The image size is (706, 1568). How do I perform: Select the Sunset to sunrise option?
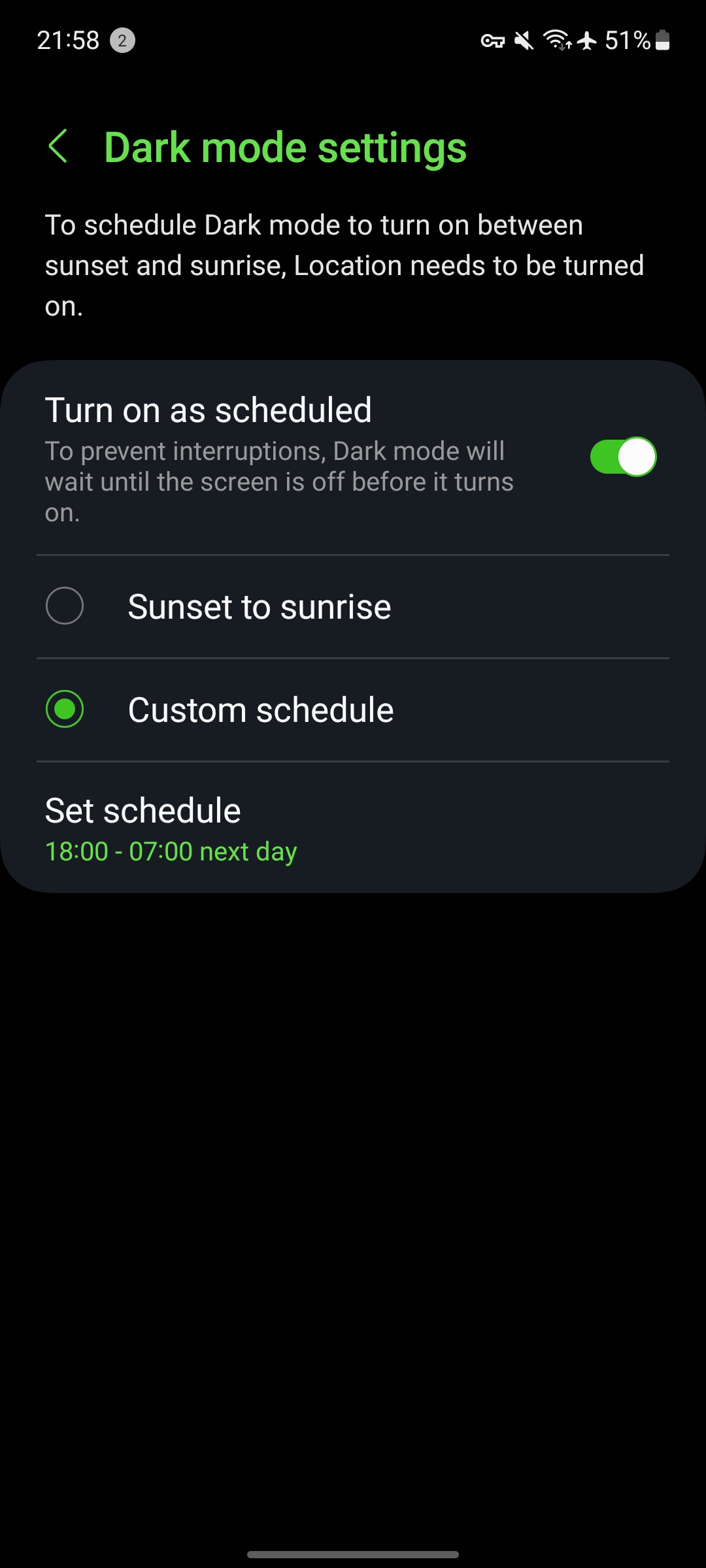[x=65, y=606]
